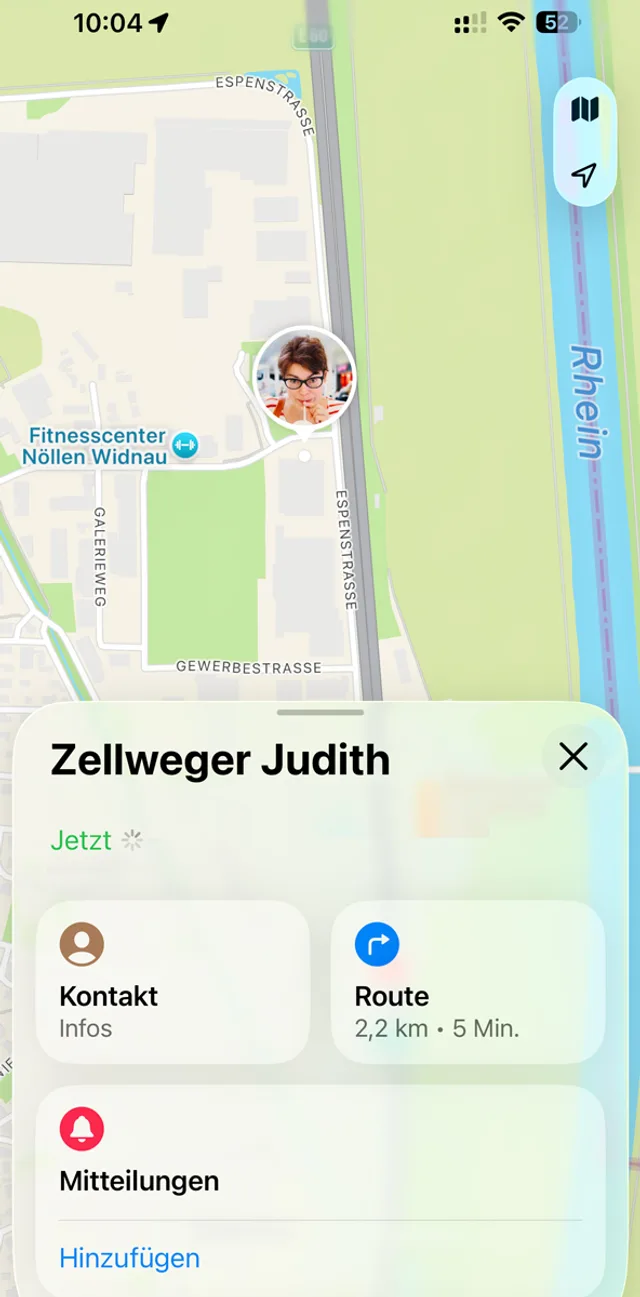Center map on my current location
640x1297 pixels.
[x=585, y=175]
